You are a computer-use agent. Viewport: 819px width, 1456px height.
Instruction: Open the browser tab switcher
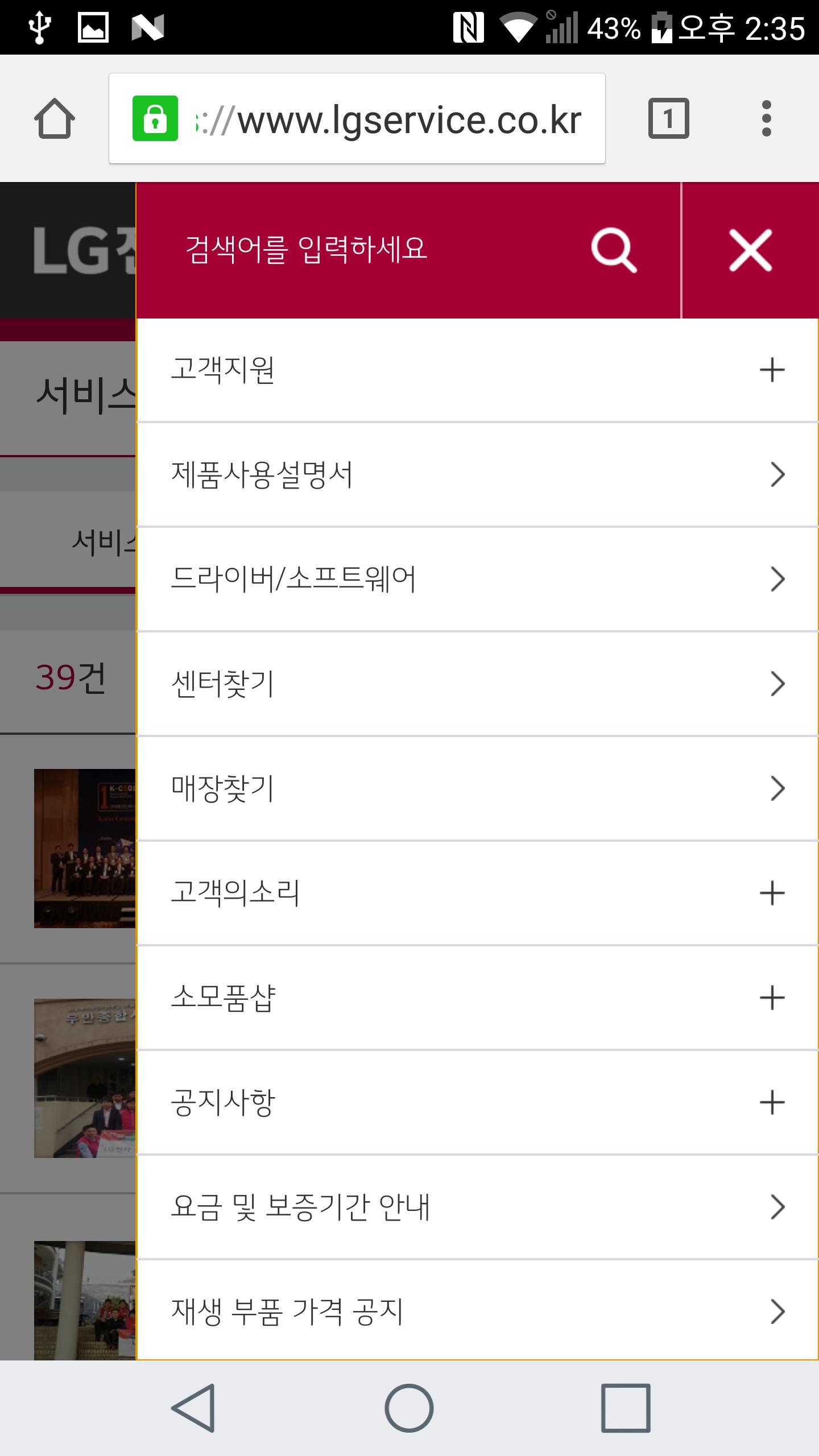click(x=669, y=118)
